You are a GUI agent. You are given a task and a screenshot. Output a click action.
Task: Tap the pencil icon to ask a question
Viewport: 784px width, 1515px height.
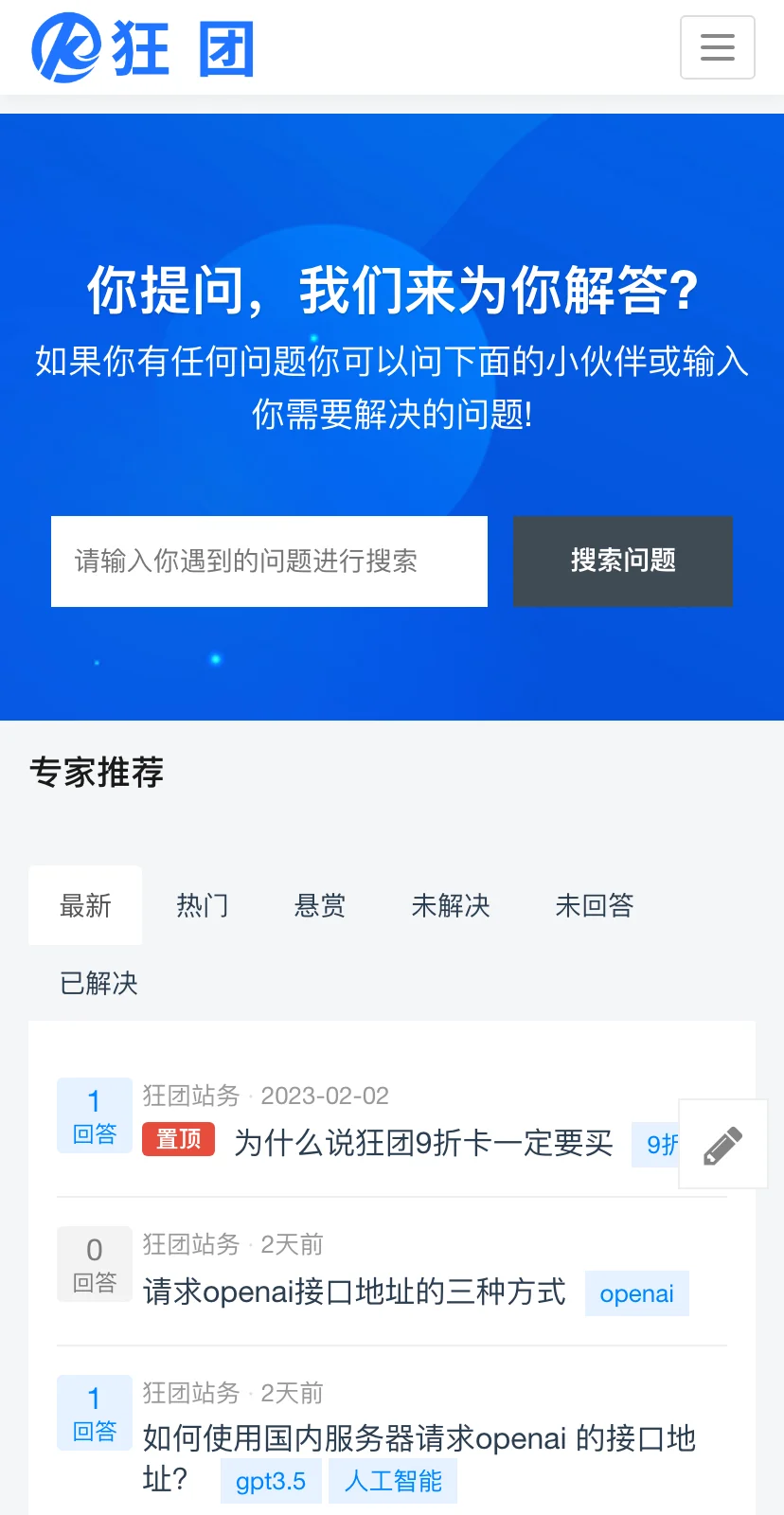(722, 1145)
